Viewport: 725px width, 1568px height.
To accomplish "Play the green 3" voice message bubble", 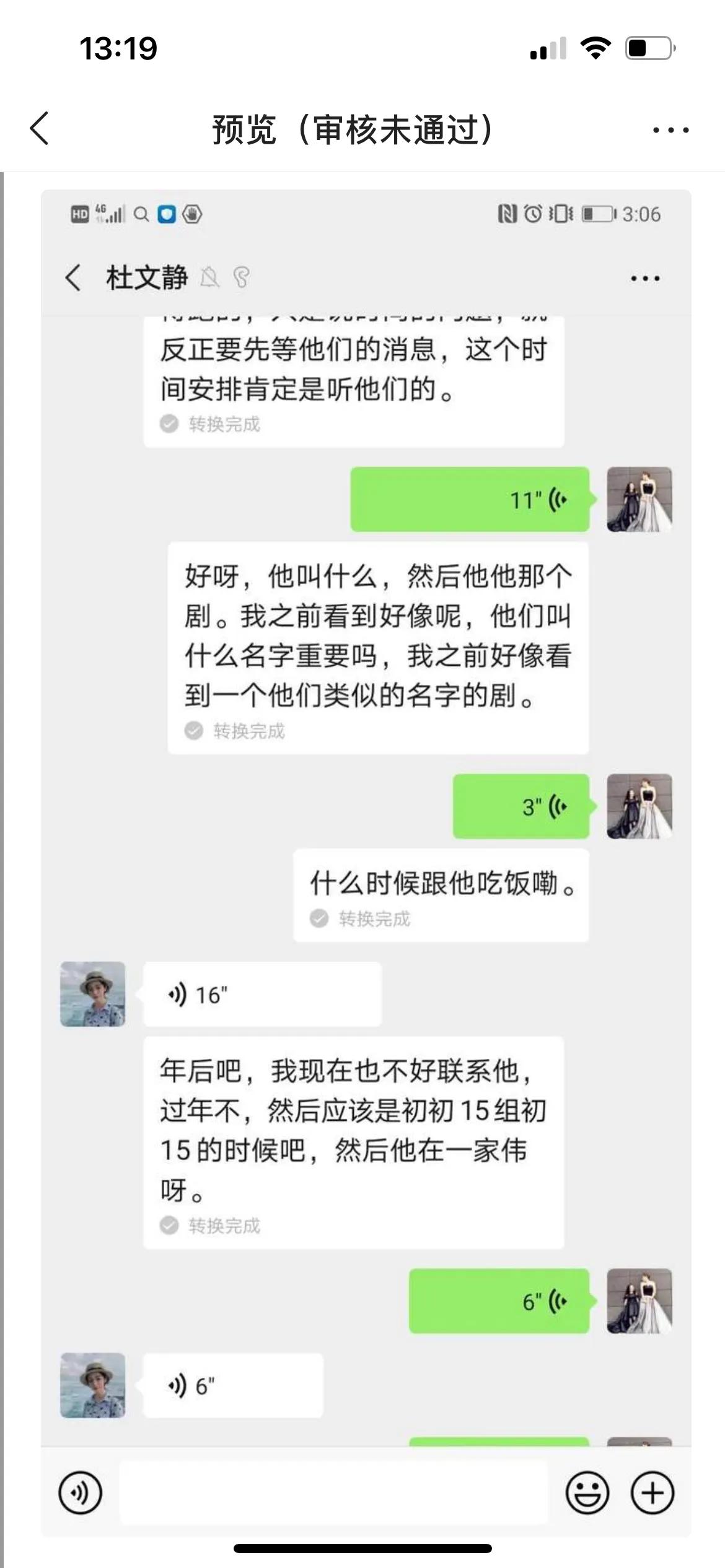I will 521,806.
